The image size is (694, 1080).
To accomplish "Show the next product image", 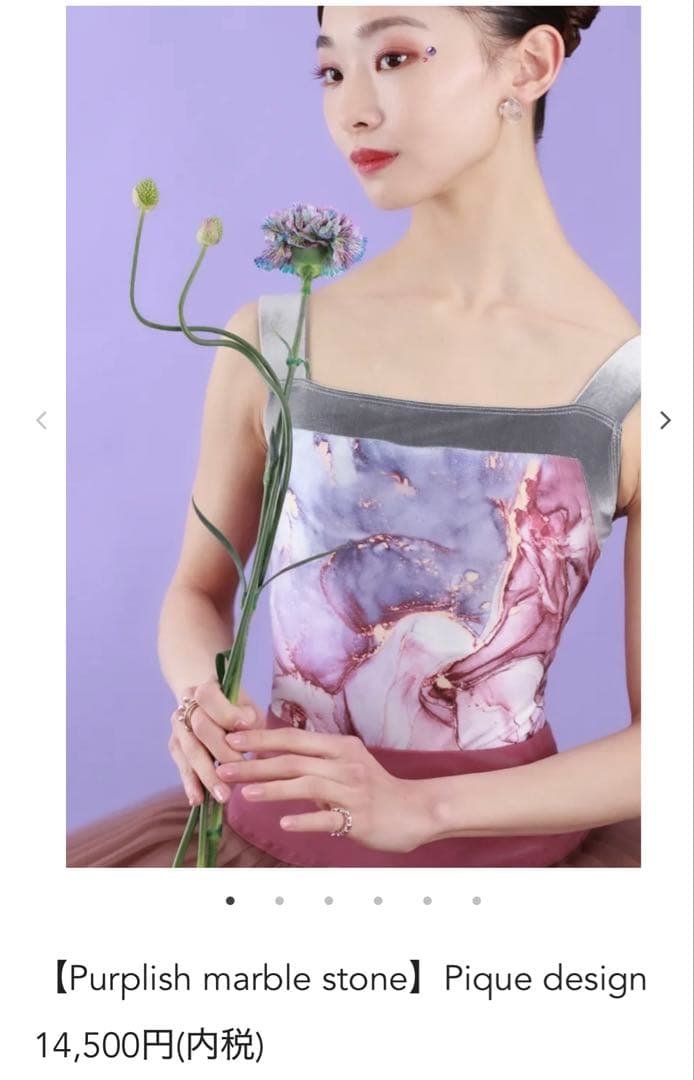I will click(665, 420).
